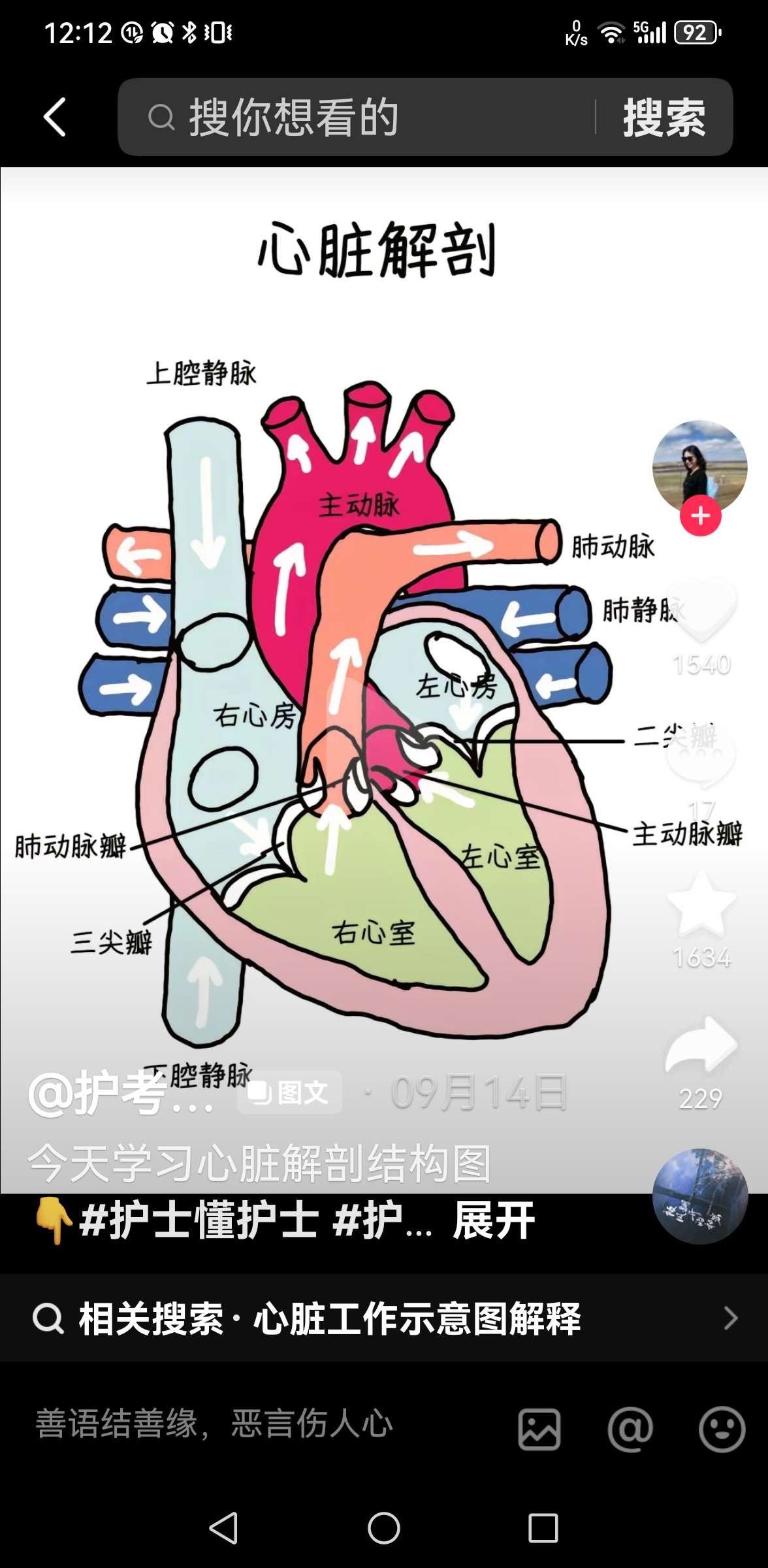
Task: Follow the author with the plus button
Action: tap(700, 516)
